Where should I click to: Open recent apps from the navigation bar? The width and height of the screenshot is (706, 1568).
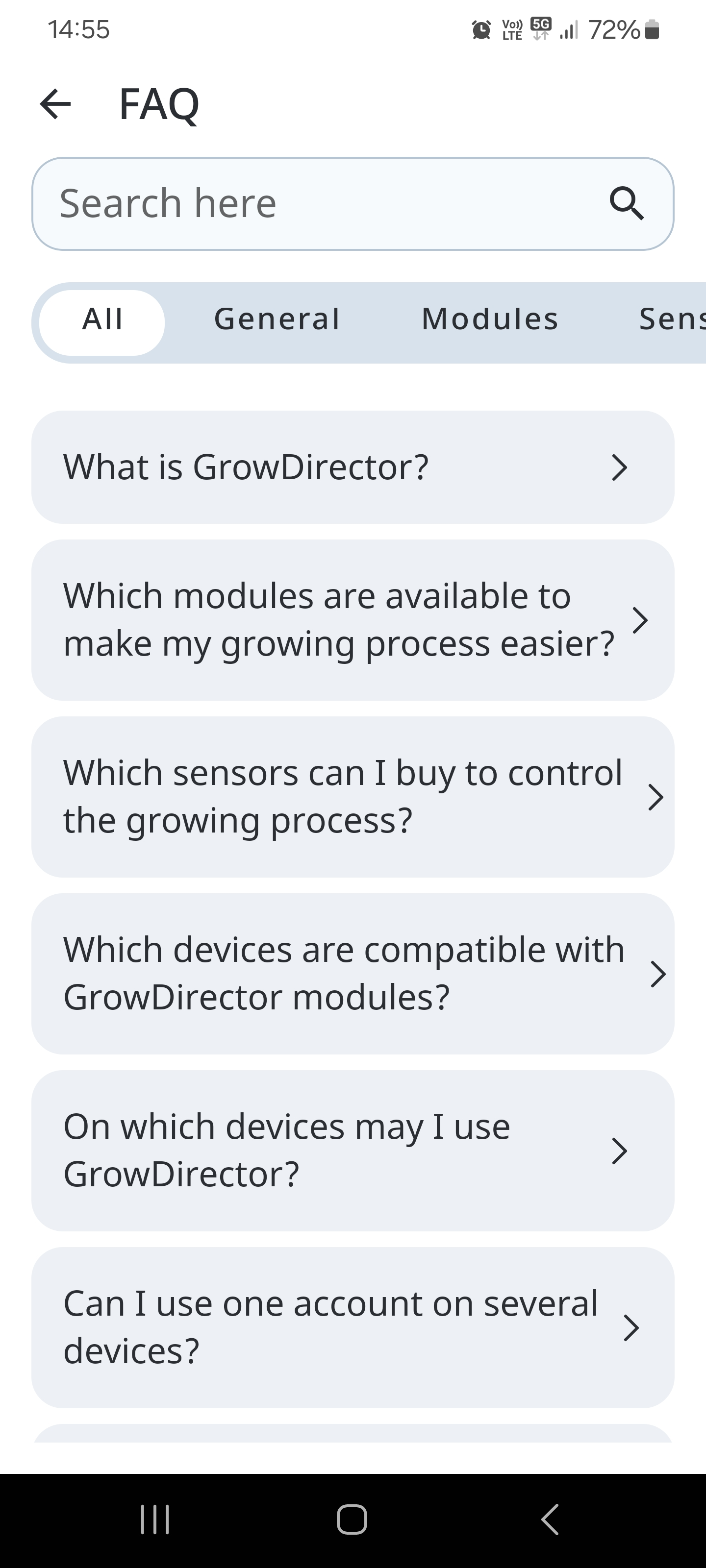[x=155, y=1519]
